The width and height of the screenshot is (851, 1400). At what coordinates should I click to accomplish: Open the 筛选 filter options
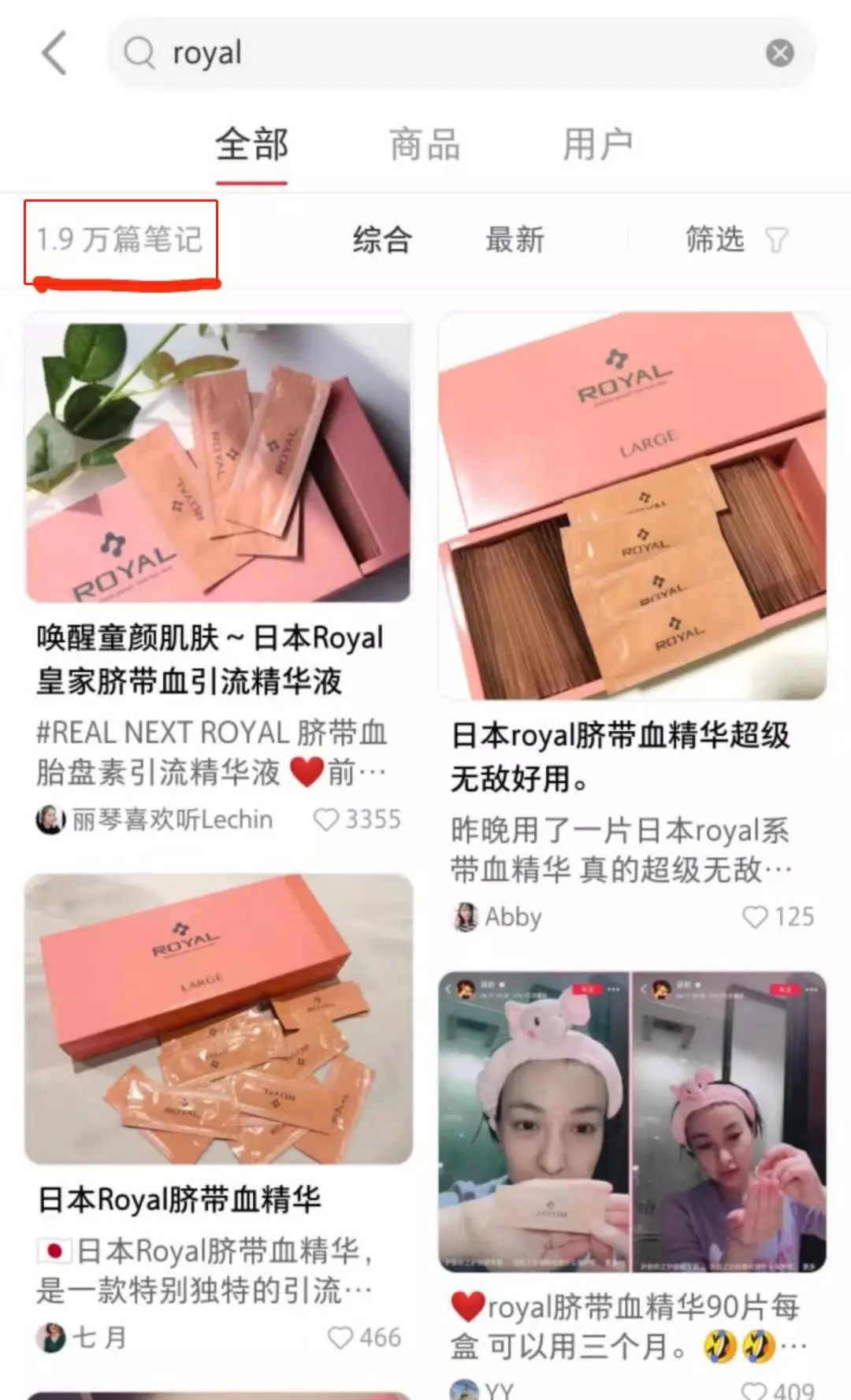[734, 240]
